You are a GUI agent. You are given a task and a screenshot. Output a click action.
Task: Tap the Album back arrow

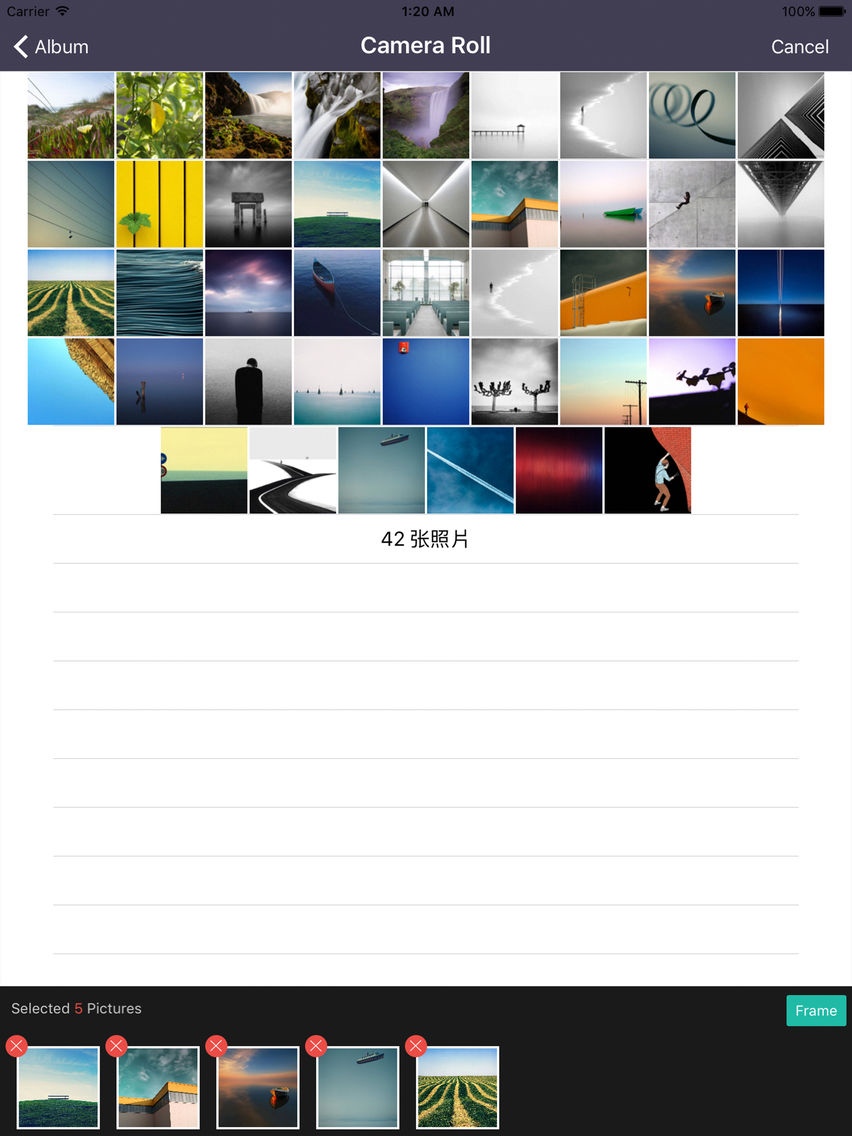(20, 46)
